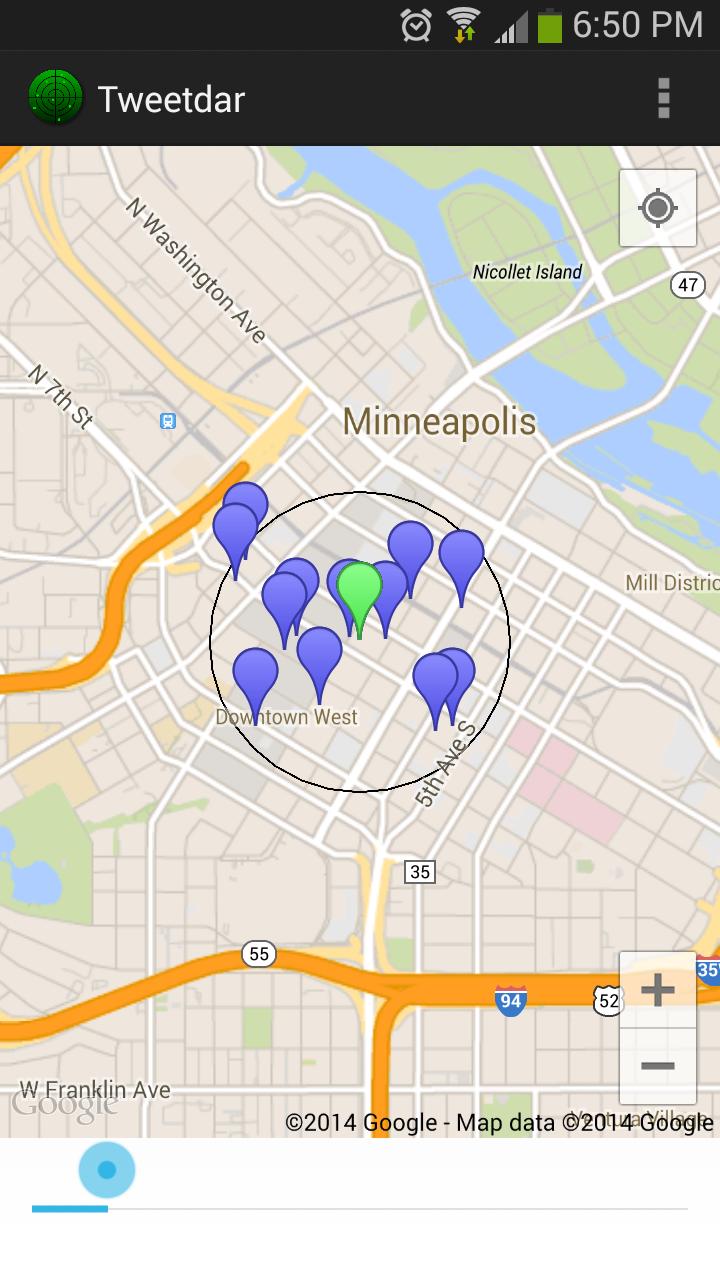Tap the radius slider thumb

107,1170
